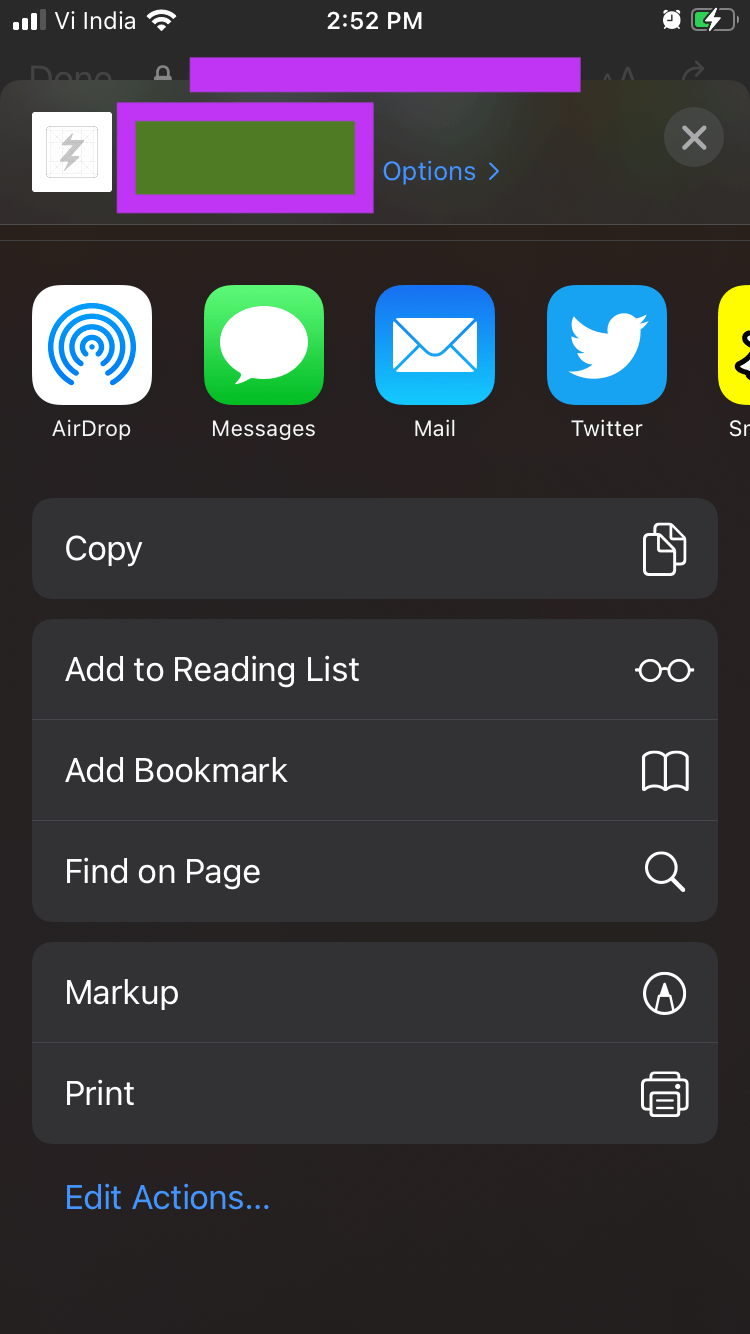Open Options next to the page title
Viewport: 750px width, 1334px height.
coord(430,171)
